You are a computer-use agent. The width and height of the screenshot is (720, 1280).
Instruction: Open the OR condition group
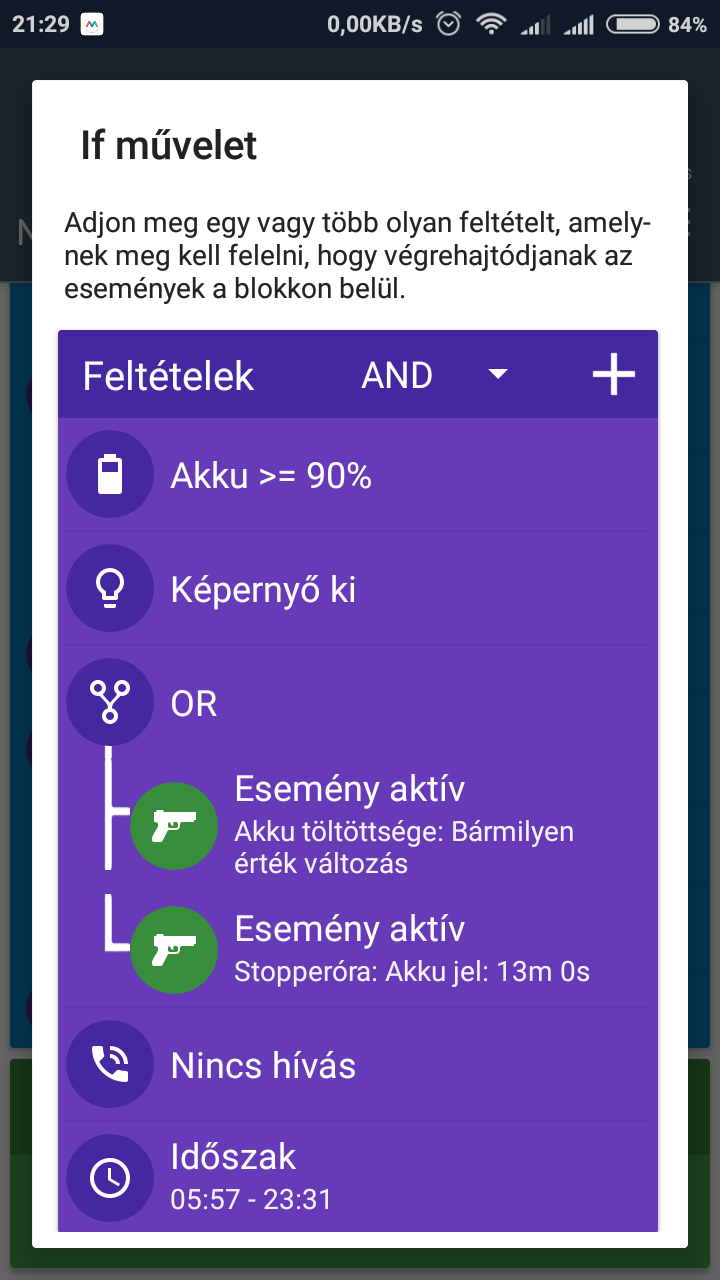coord(358,704)
